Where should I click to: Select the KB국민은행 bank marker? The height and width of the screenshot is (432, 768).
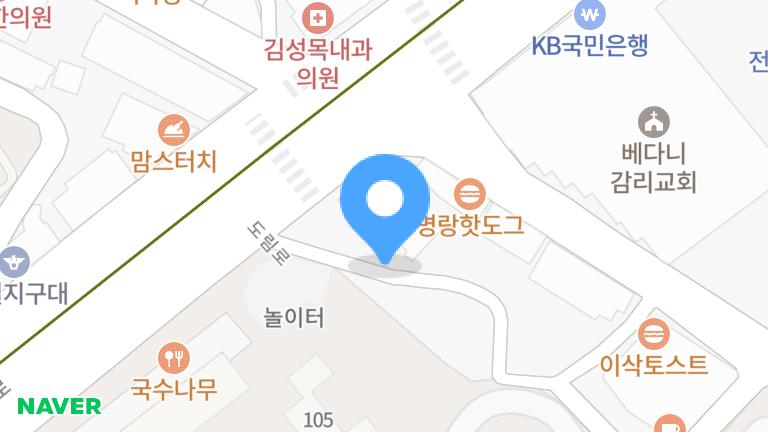point(590,15)
